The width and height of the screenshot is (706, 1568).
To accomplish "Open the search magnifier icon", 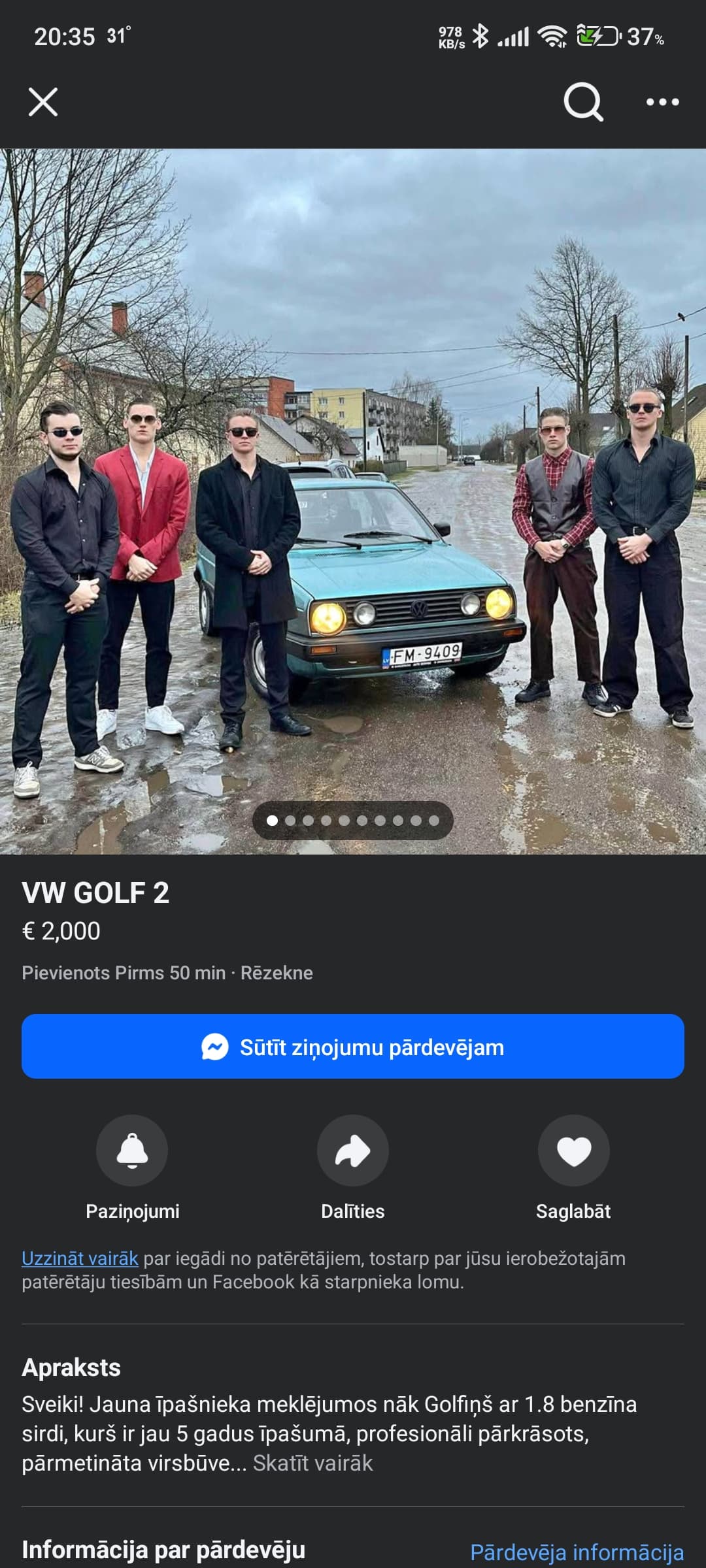I will click(582, 102).
